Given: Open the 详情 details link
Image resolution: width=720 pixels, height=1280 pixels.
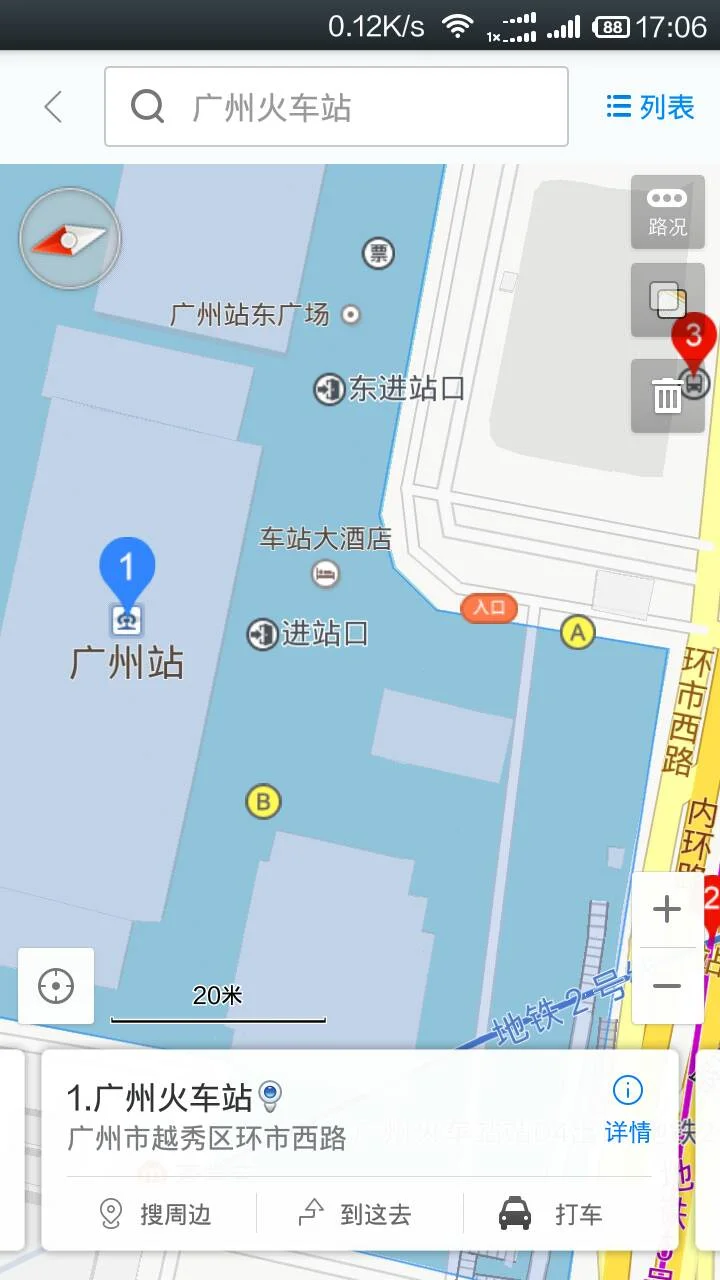Looking at the screenshot, I should pyautogui.click(x=628, y=1132).
